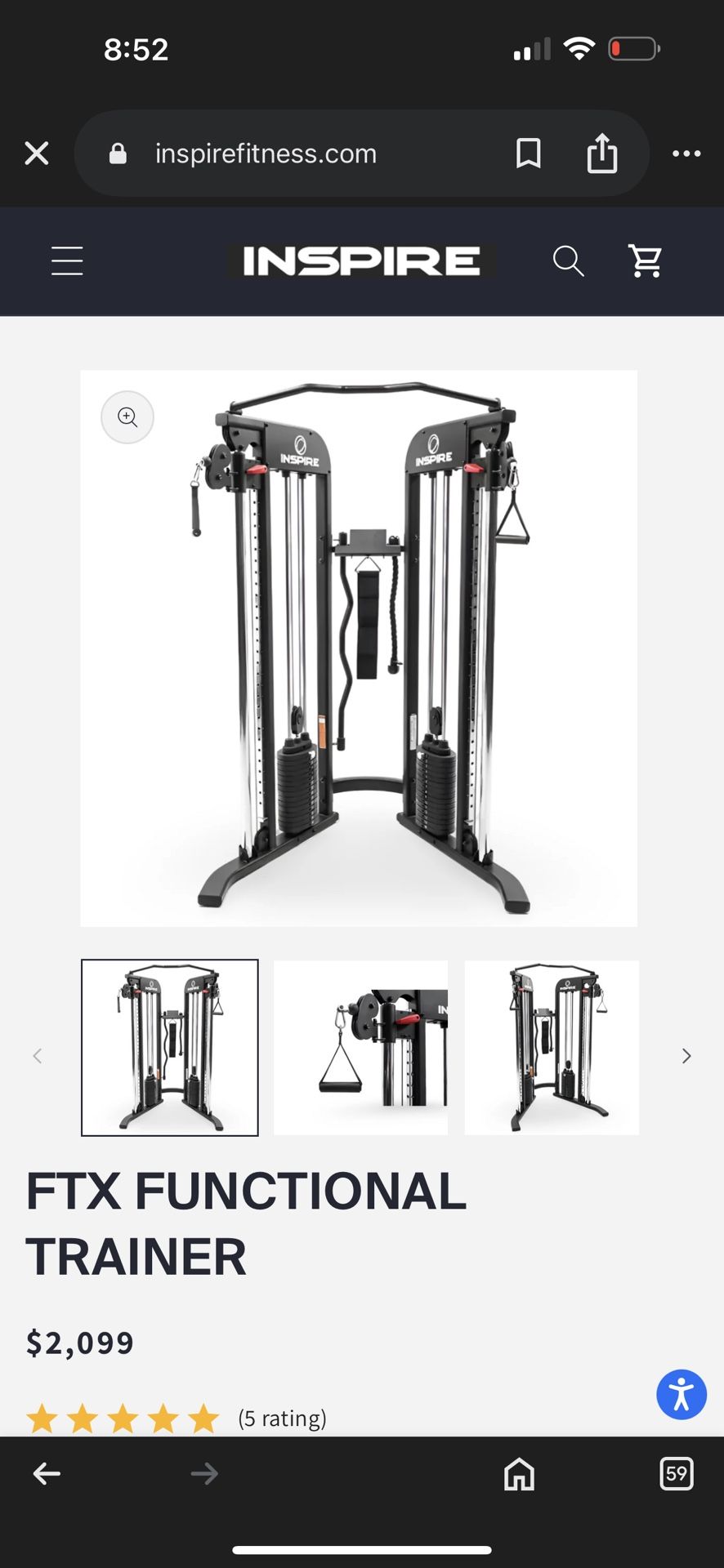Show next product thumbnails
The image size is (724, 1568).
coord(686,1056)
